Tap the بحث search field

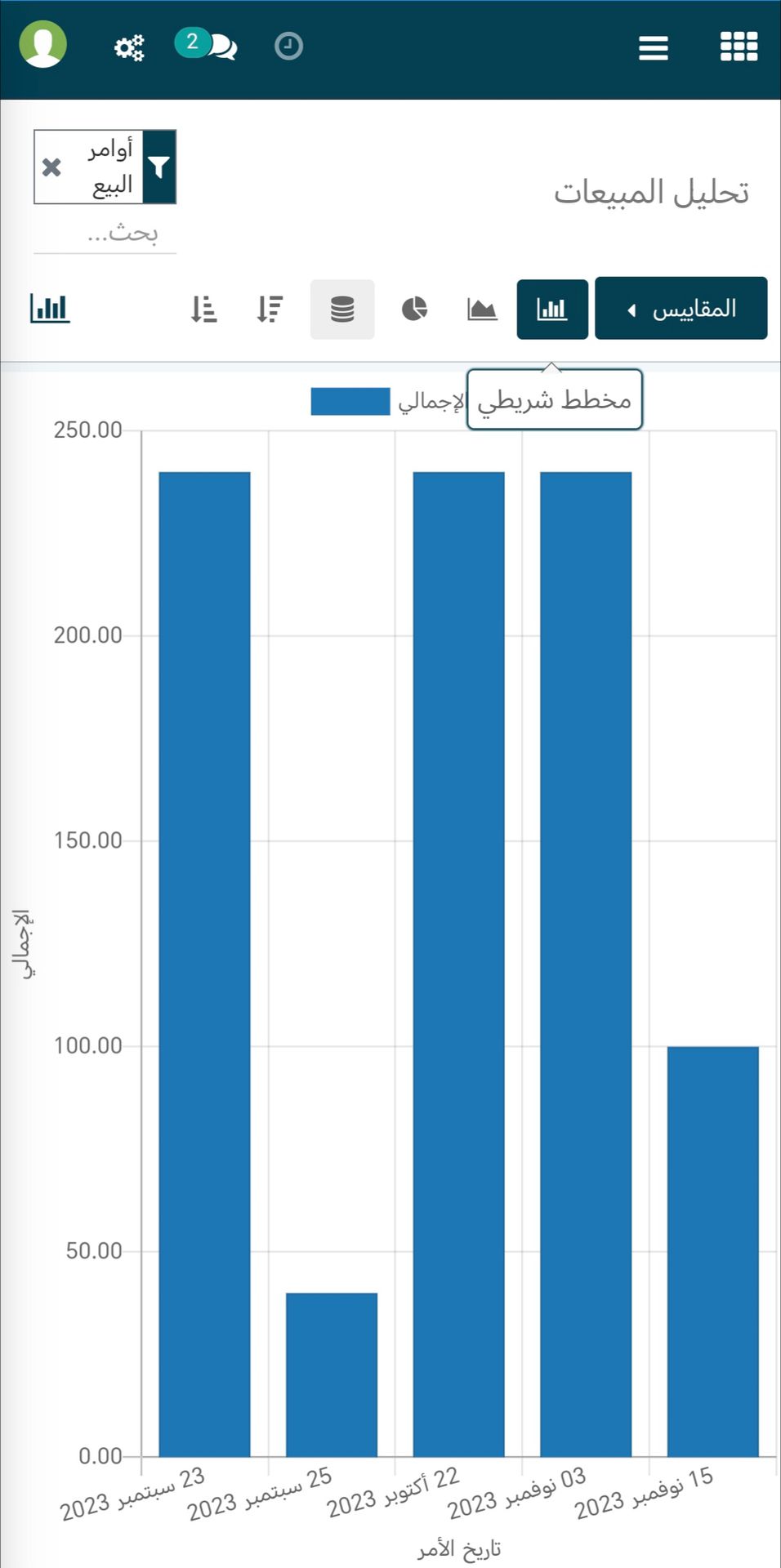click(x=105, y=233)
